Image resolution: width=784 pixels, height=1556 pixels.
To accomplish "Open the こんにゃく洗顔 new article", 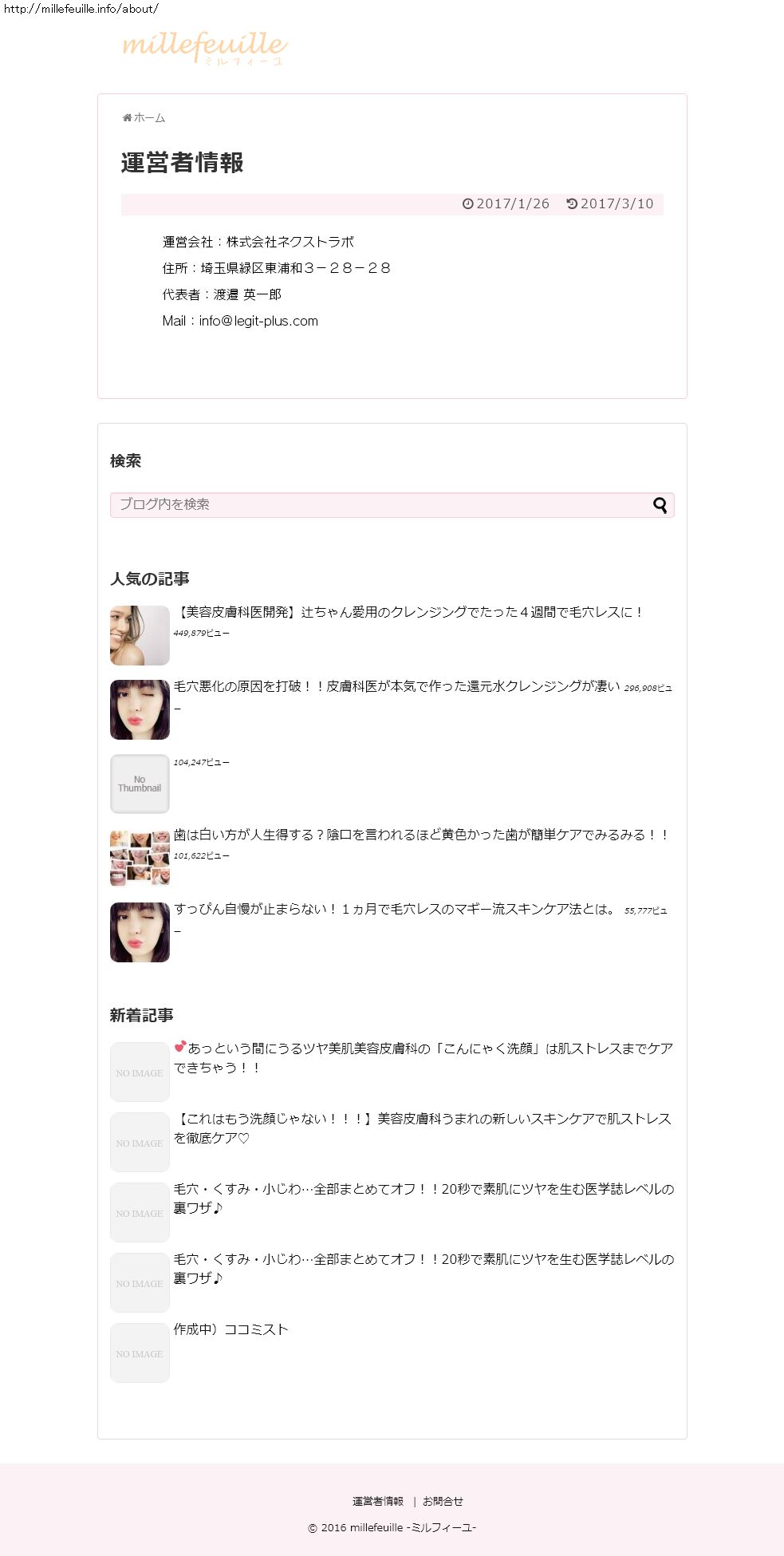I will click(x=423, y=1057).
